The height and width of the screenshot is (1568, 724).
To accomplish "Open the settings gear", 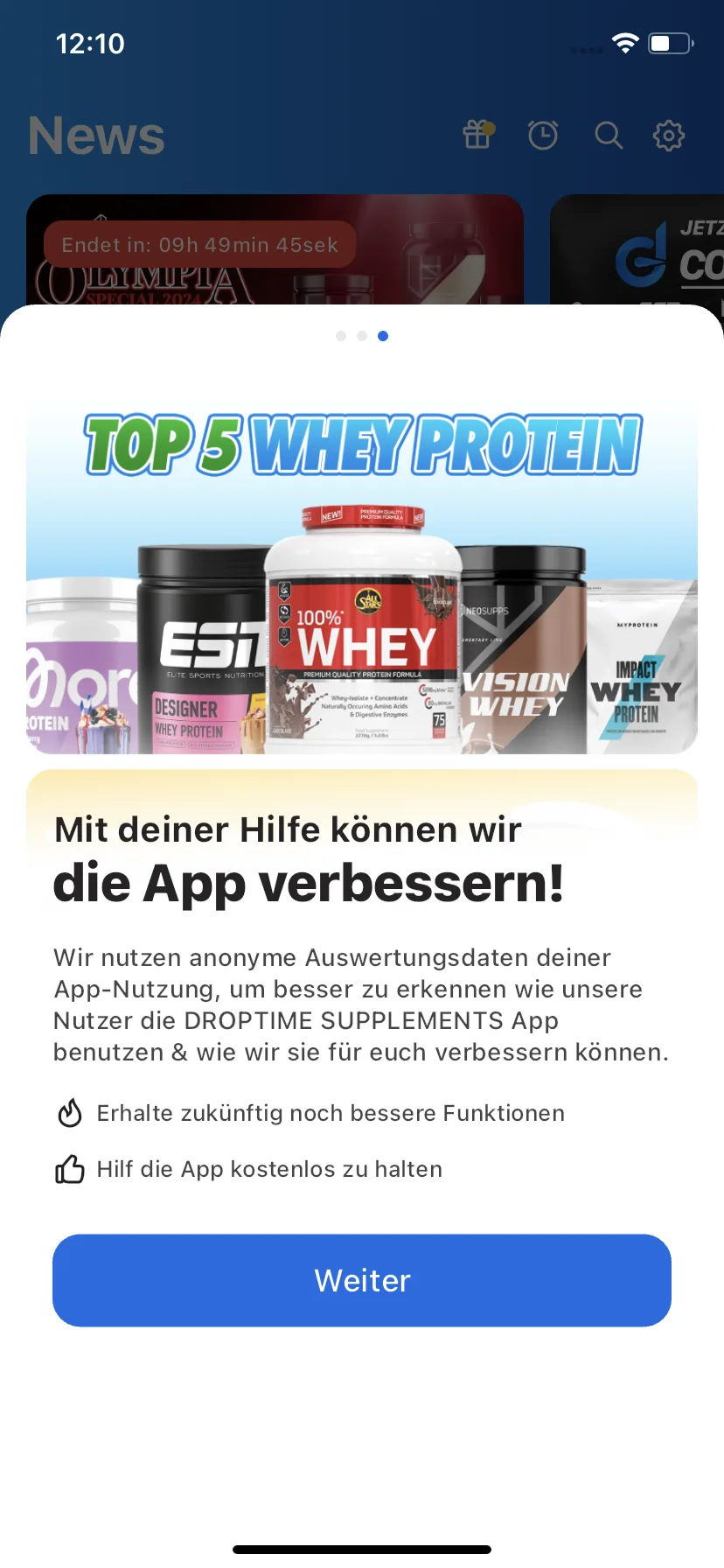I will [x=669, y=135].
